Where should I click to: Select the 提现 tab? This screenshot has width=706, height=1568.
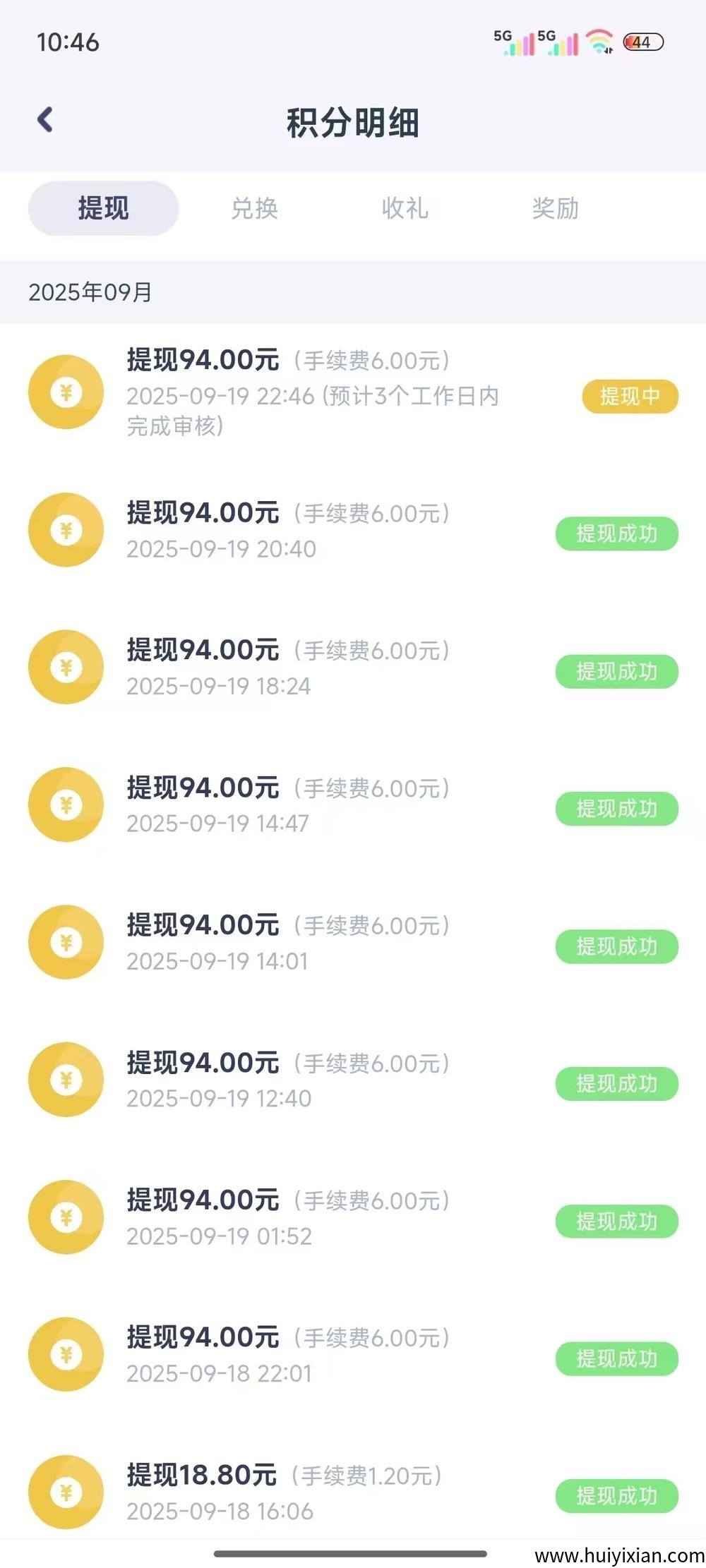pos(102,208)
